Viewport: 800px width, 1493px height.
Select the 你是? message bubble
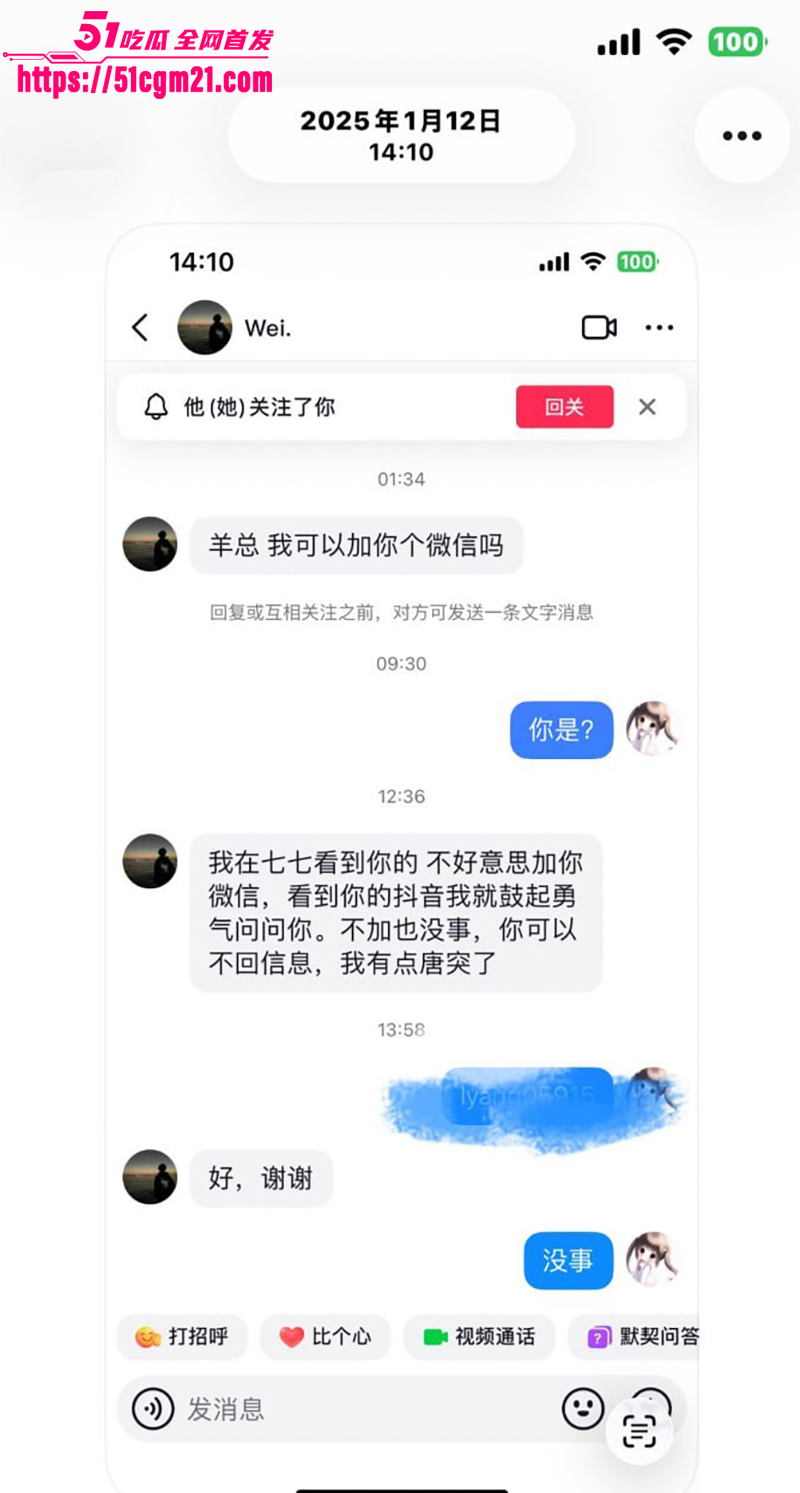(x=561, y=730)
